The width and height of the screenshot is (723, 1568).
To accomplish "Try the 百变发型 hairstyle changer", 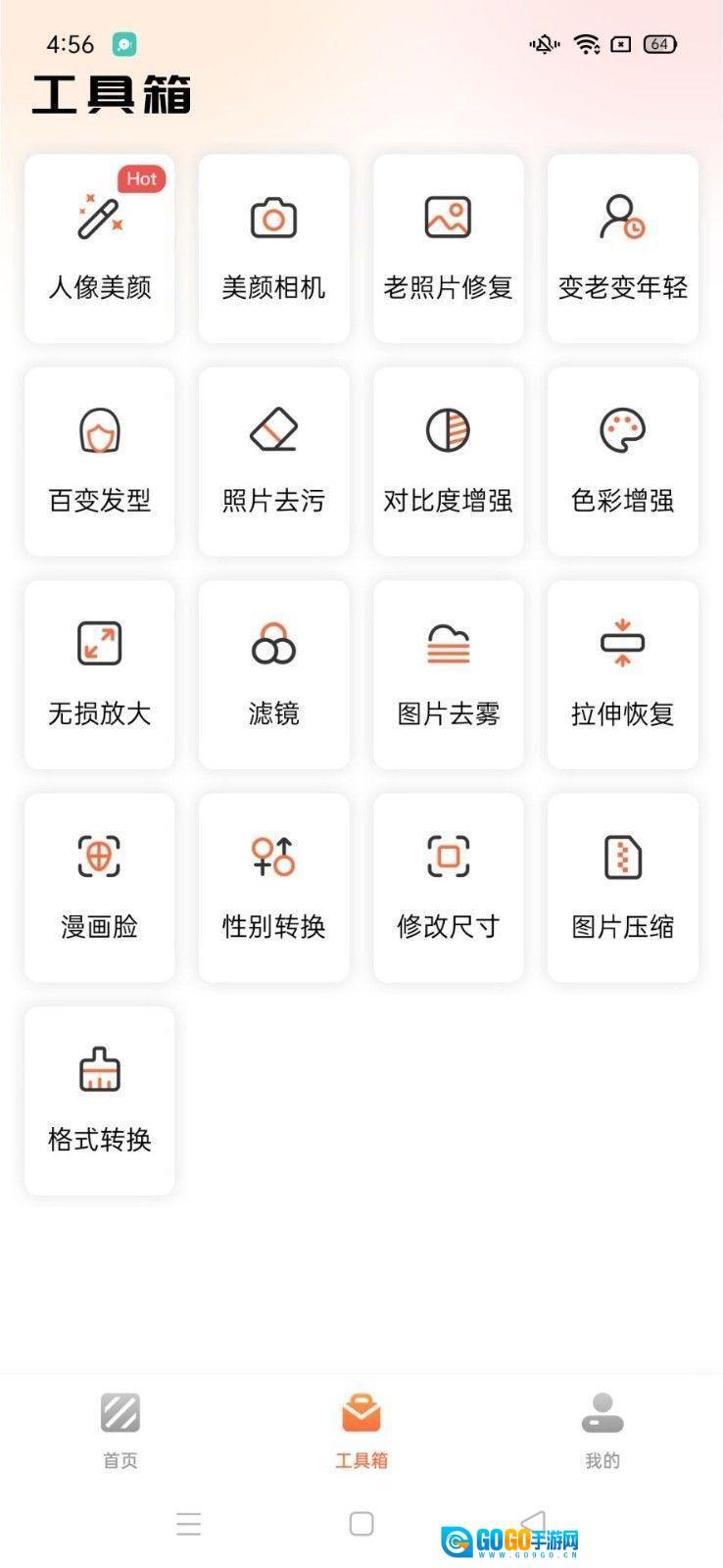I will (x=98, y=459).
